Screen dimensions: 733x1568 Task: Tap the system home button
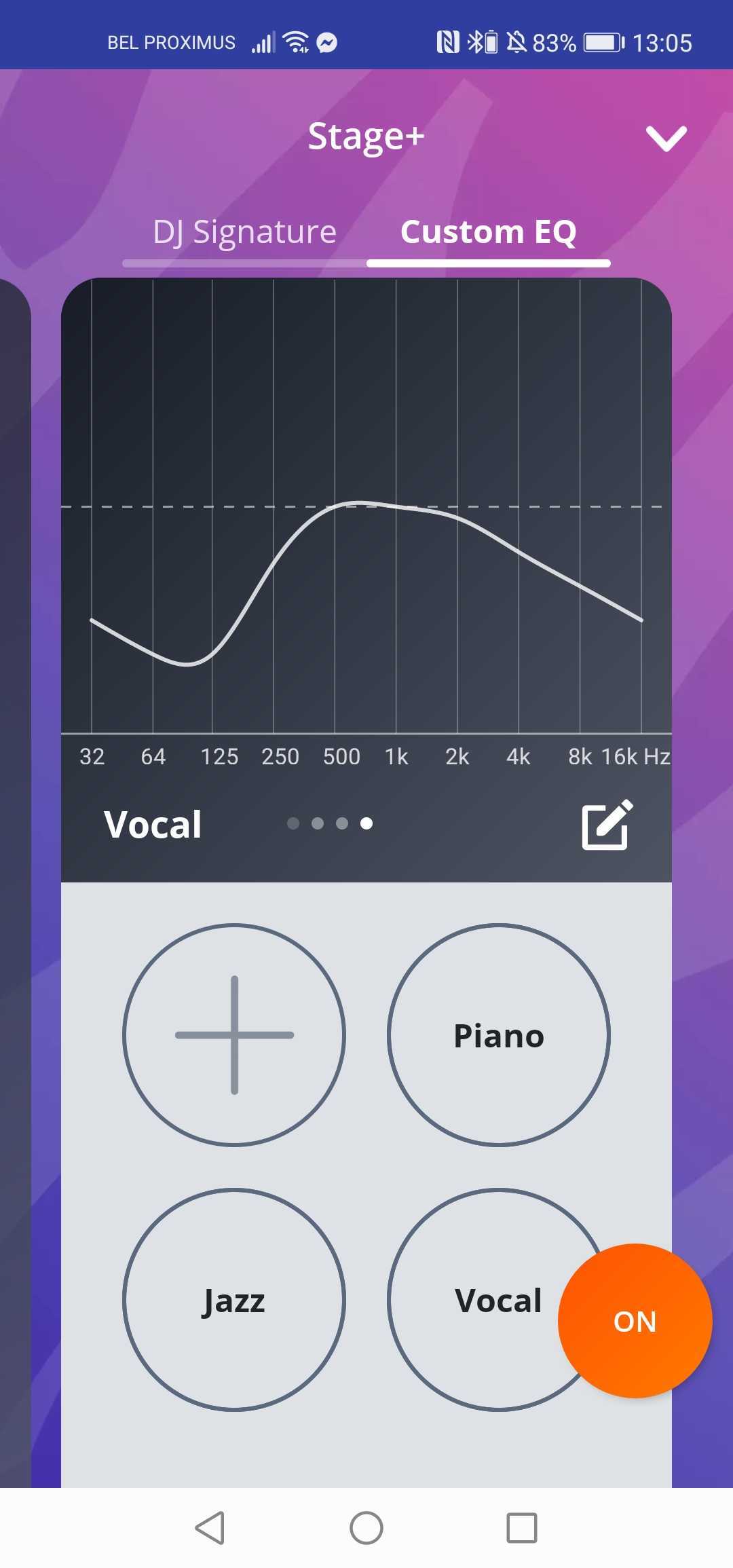pyautogui.click(x=366, y=1528)
